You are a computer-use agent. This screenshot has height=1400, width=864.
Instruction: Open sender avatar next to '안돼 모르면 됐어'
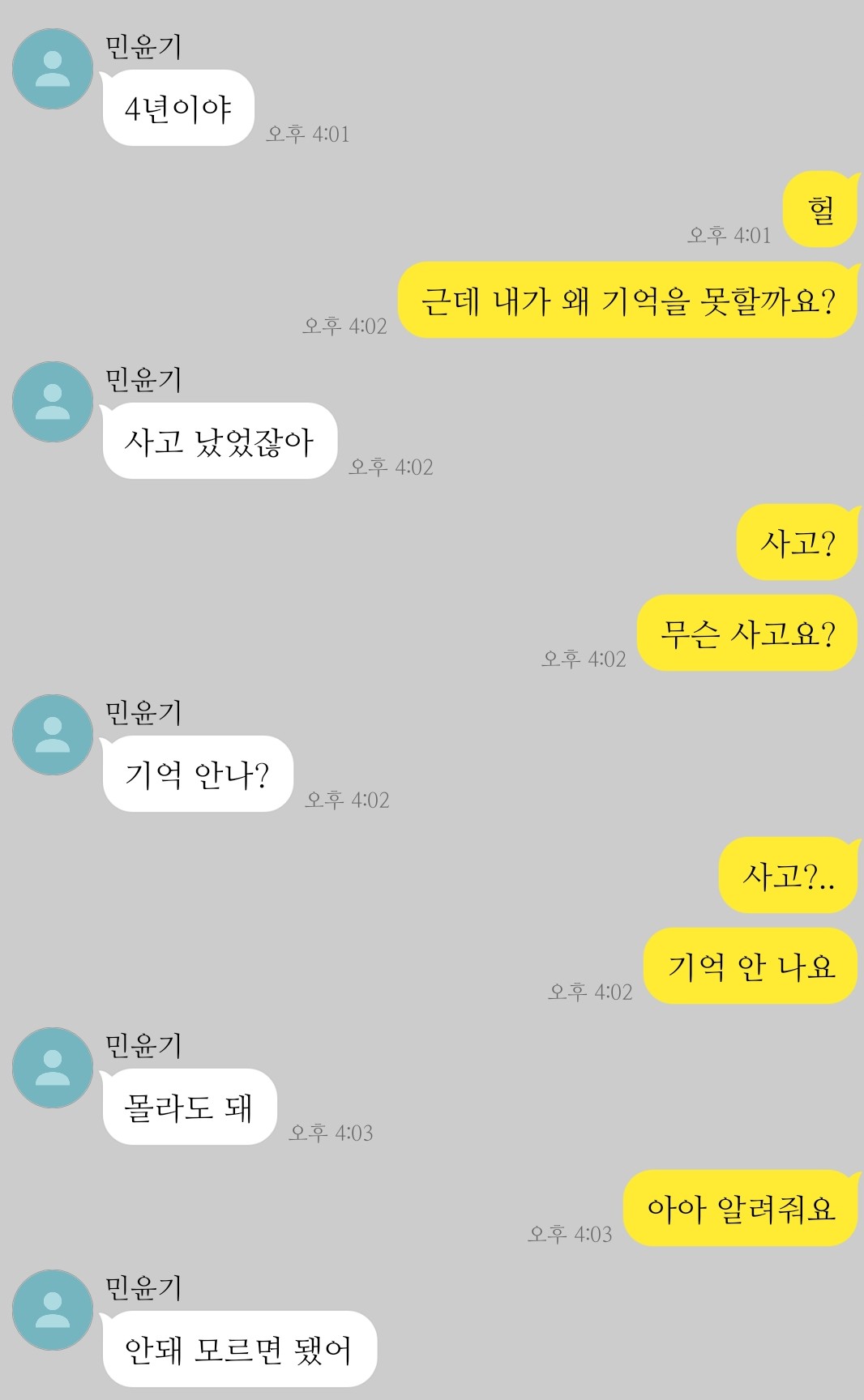click(x=53, y=1310)
